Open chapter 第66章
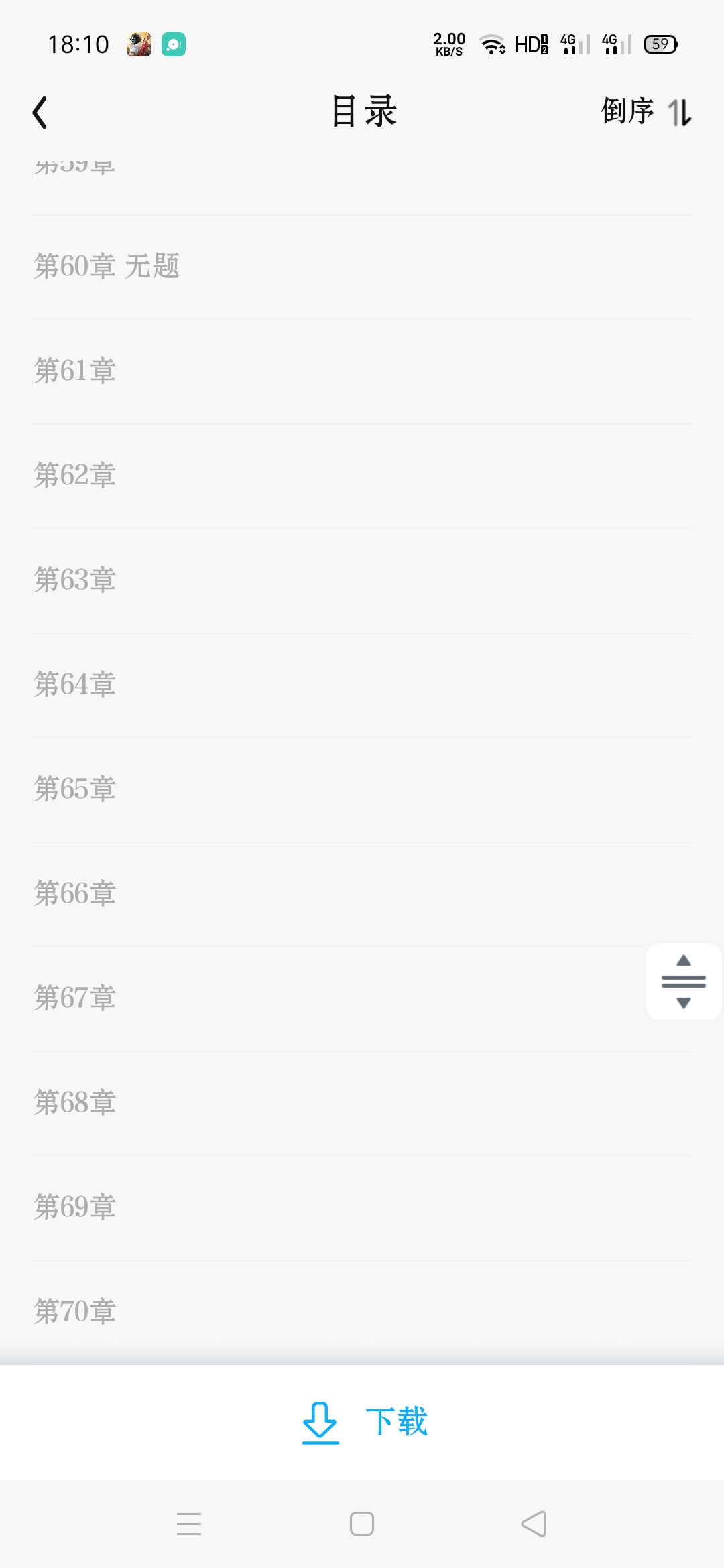 coord(362,894)
